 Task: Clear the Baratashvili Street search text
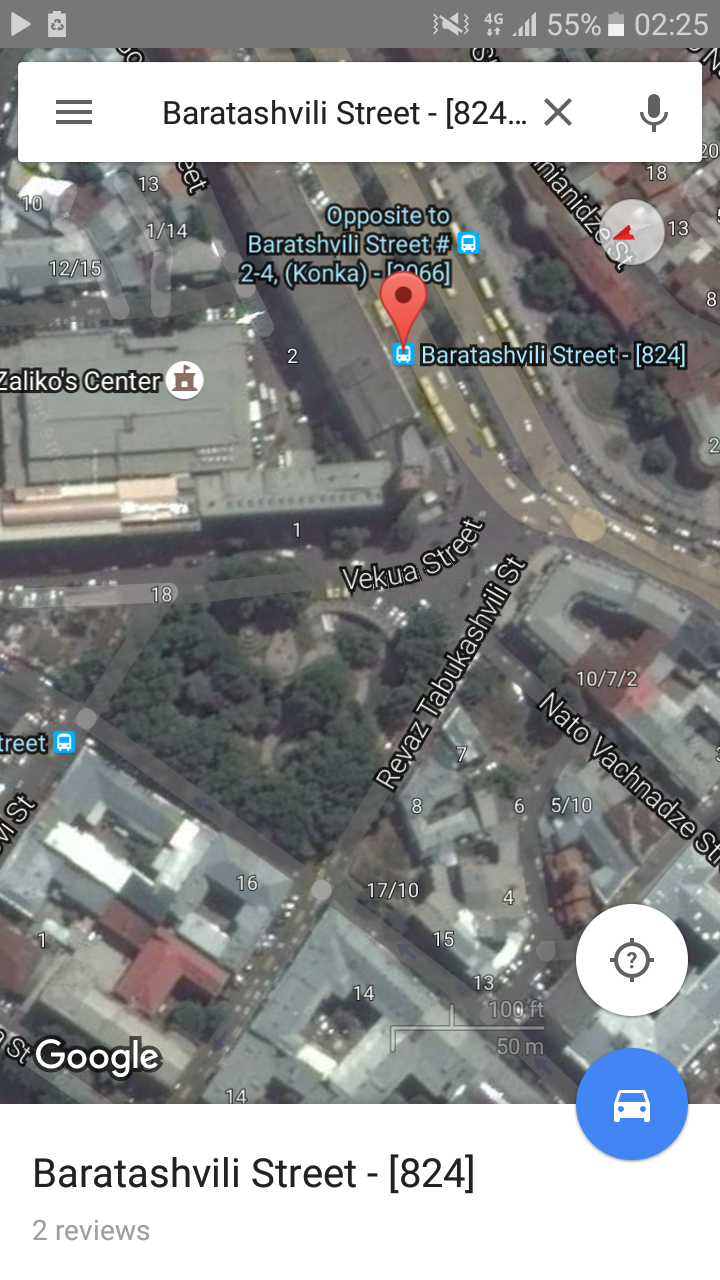click(x=558, y=113)
